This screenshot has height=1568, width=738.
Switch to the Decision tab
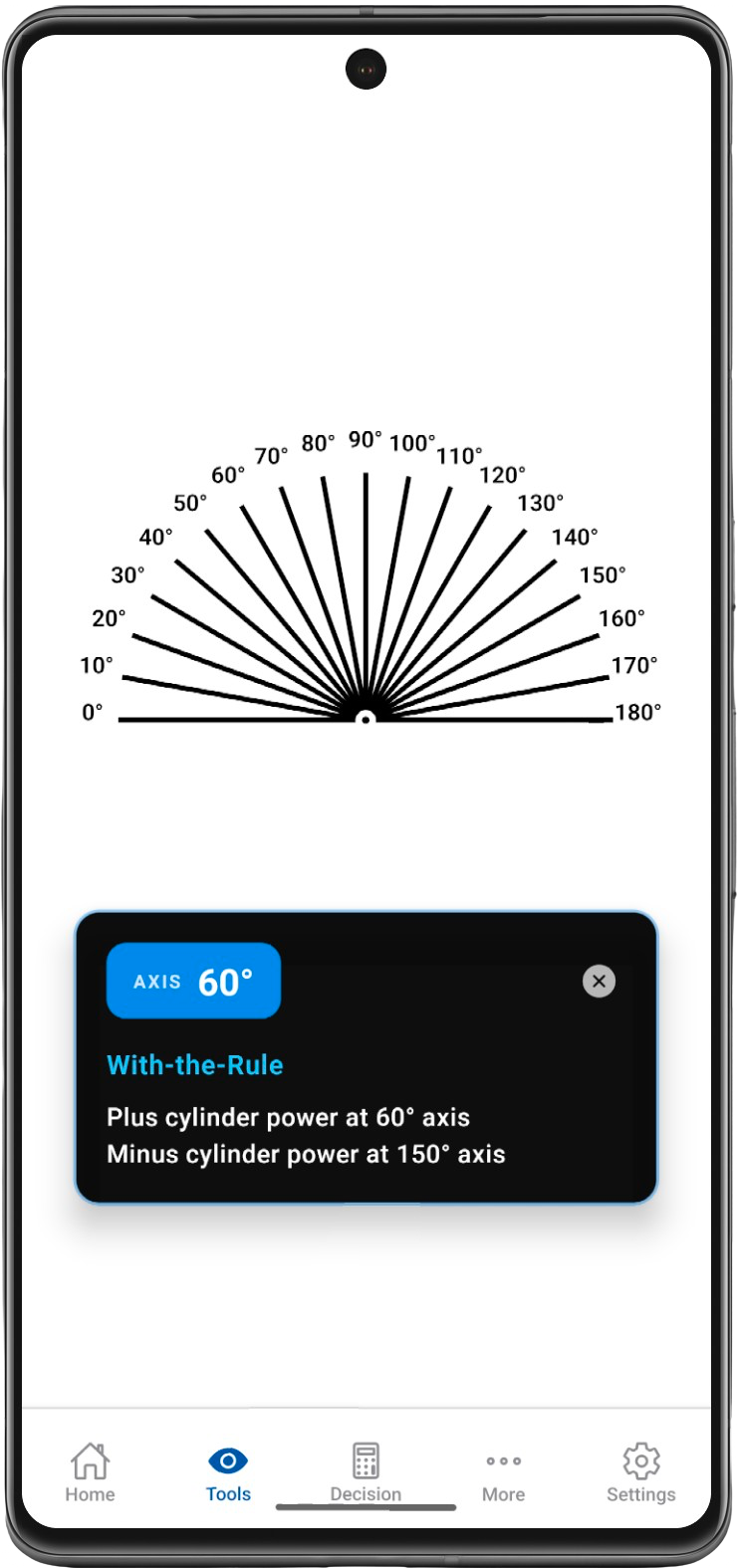tap(366, 1473)
